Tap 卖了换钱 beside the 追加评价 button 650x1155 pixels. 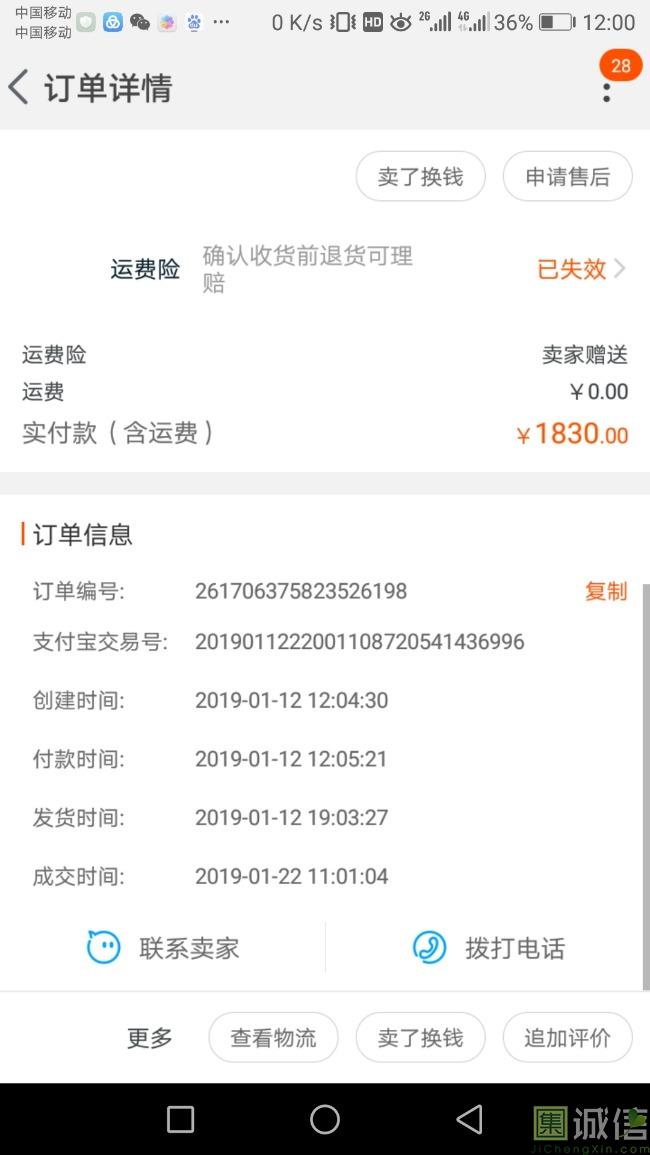pos(420,1038)
